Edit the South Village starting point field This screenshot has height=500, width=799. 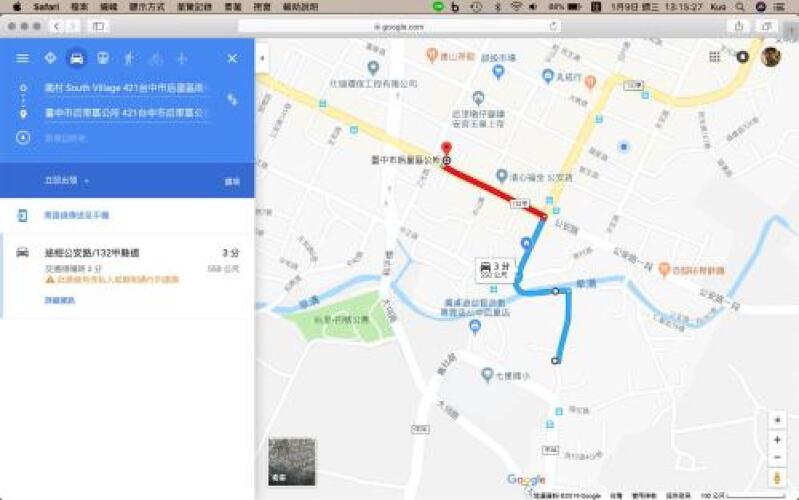[x=126, y=88]
